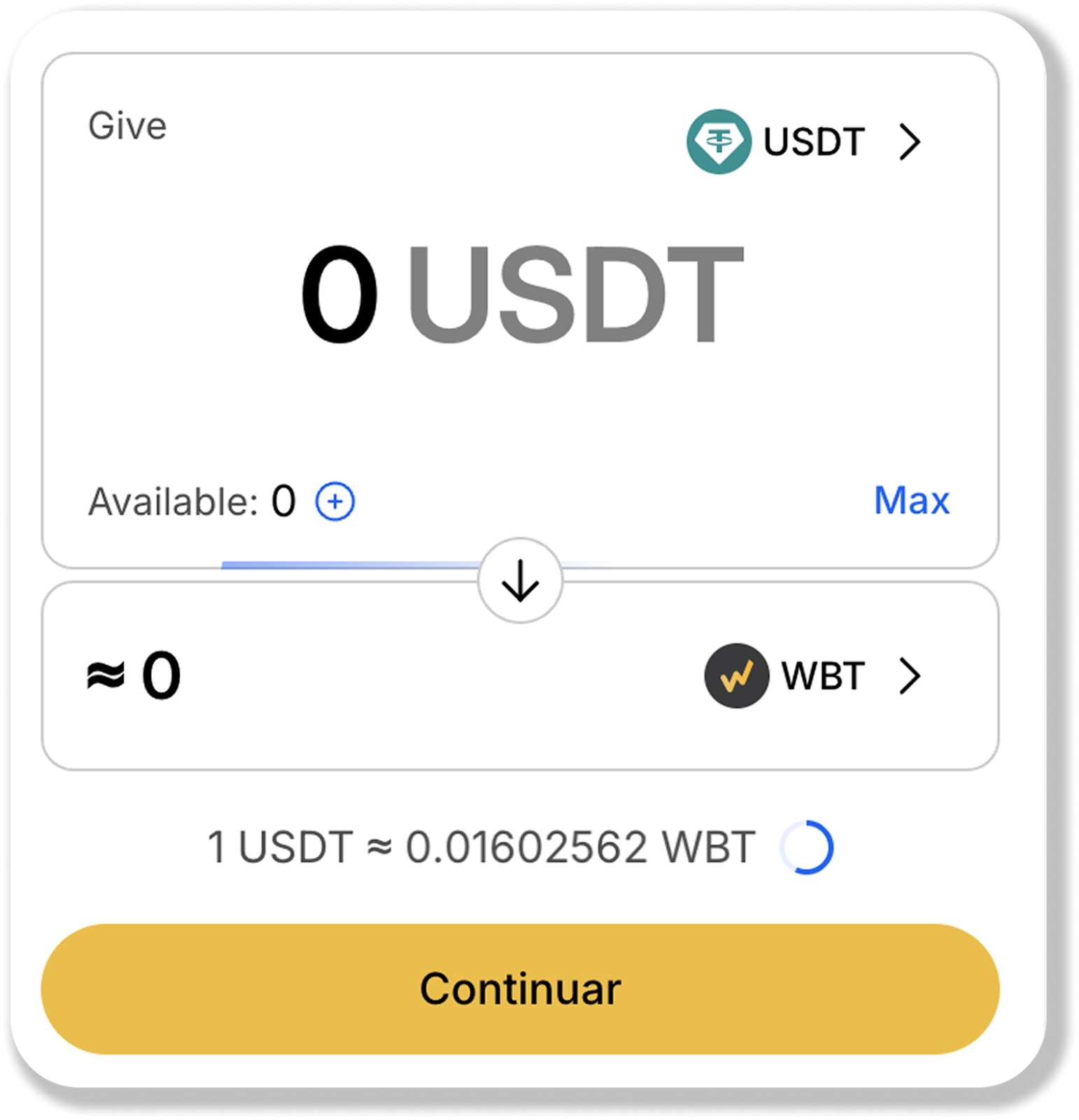Choose the WBT receive currency
Screen dimensions: 1079x1120
[x=813, y=676]
